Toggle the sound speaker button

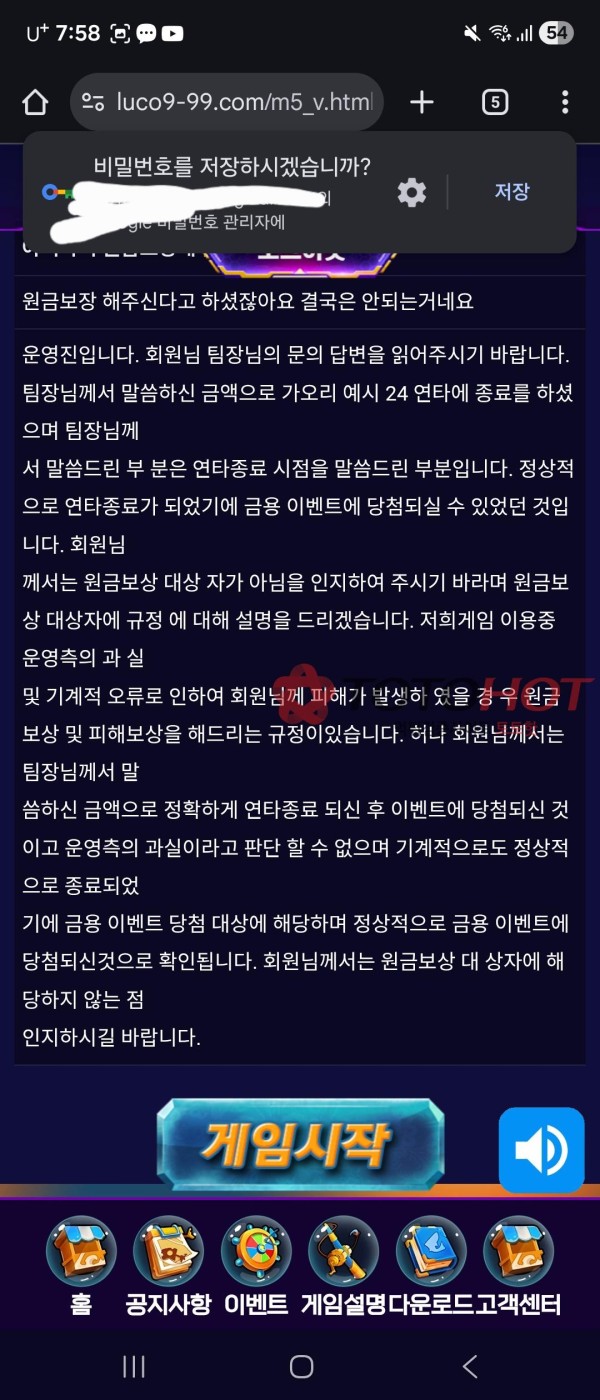click(541, 1150)
